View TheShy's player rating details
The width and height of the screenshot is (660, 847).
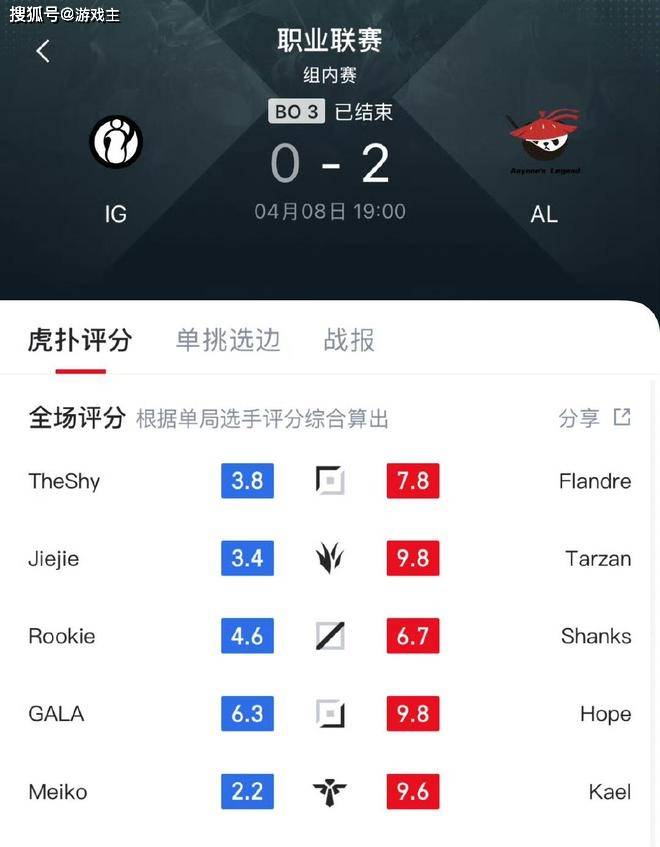(65, 481)
